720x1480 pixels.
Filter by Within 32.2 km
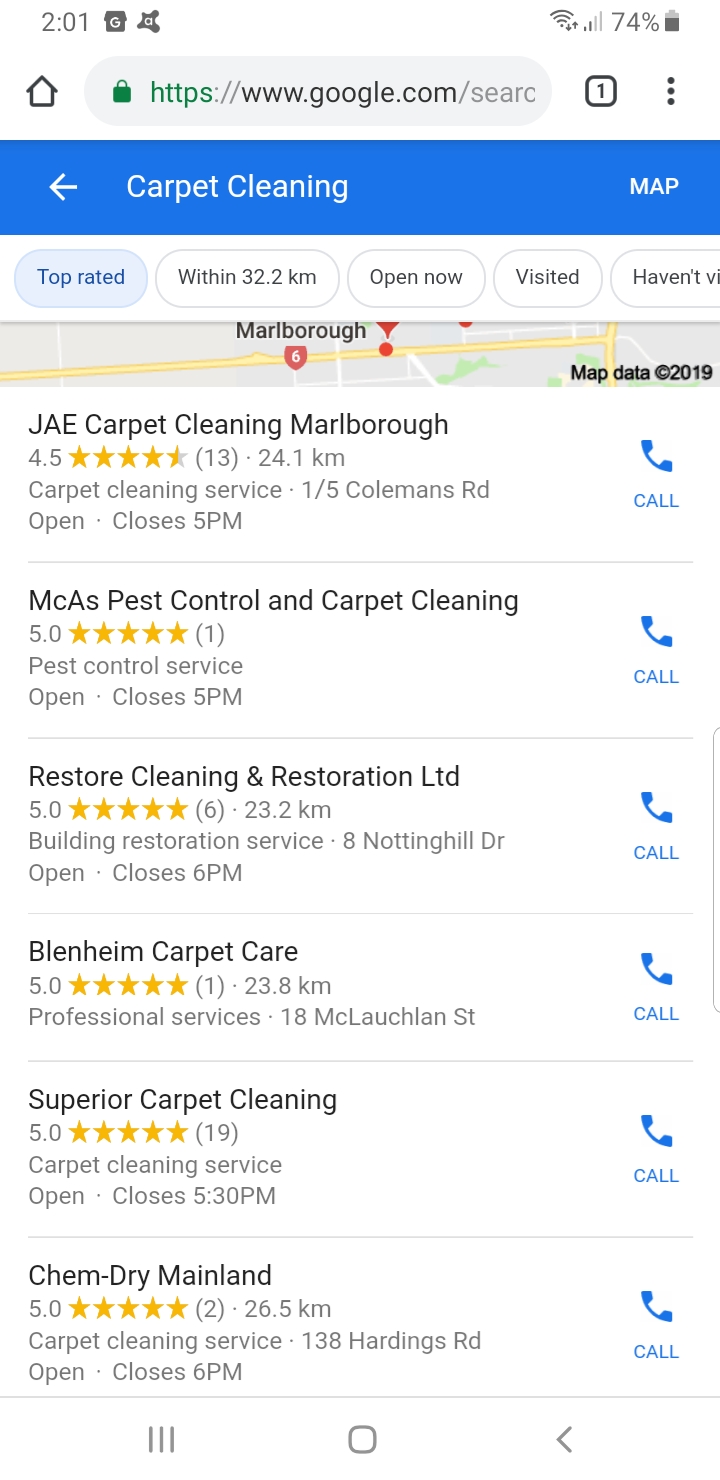coord(247,277)
